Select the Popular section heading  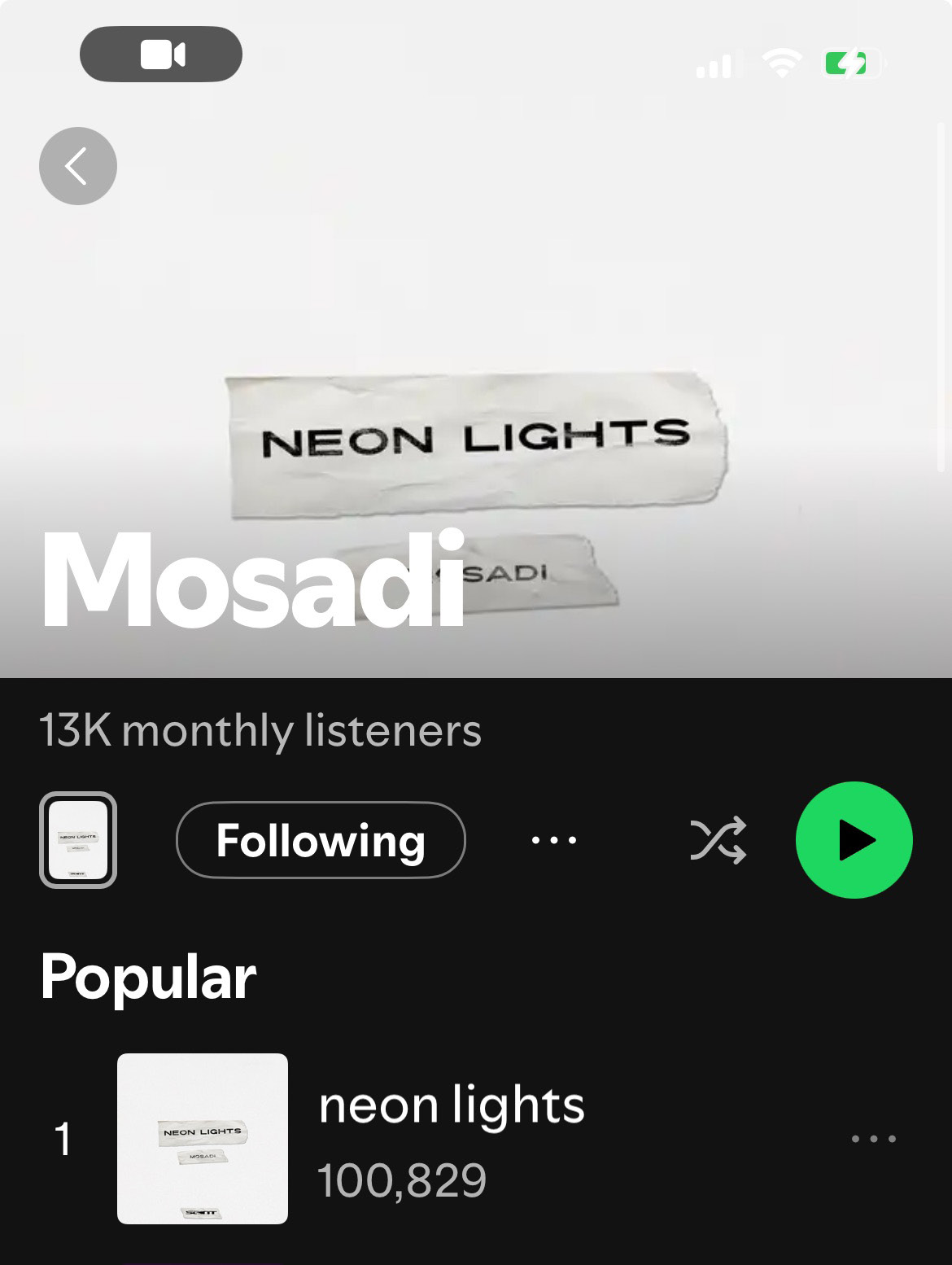(148, 978)
